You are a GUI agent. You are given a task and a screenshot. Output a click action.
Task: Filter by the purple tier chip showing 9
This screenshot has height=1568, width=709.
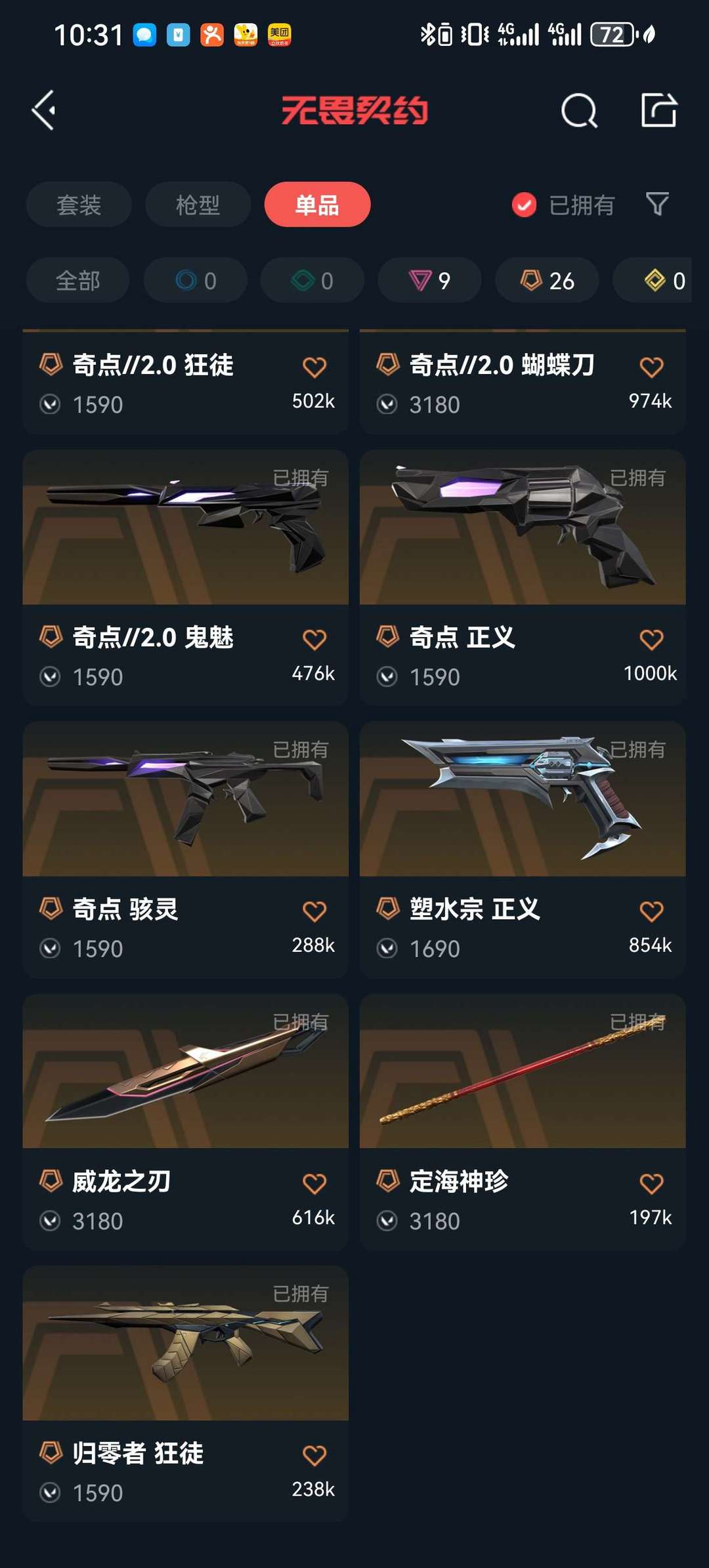click(x=429, y=280)
